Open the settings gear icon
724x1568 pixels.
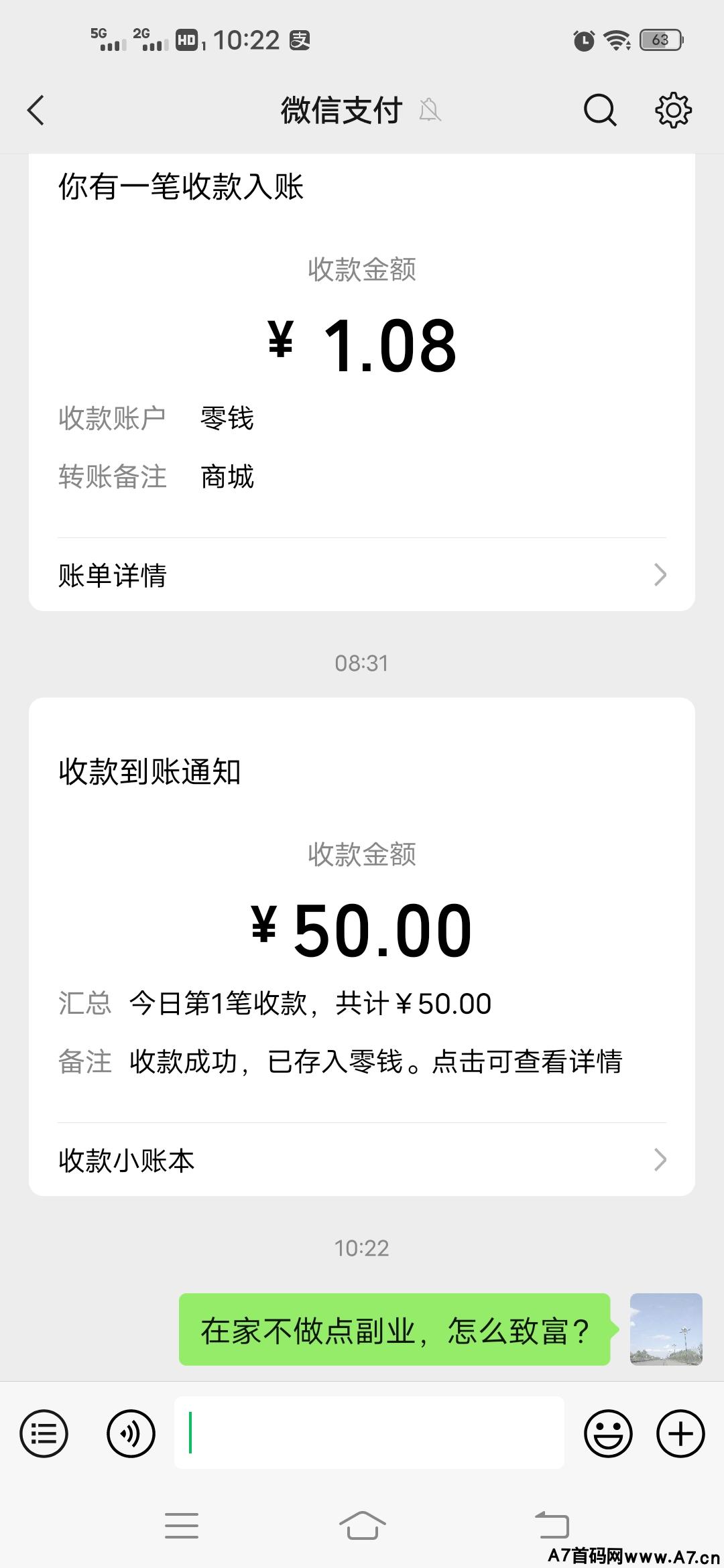672,110
